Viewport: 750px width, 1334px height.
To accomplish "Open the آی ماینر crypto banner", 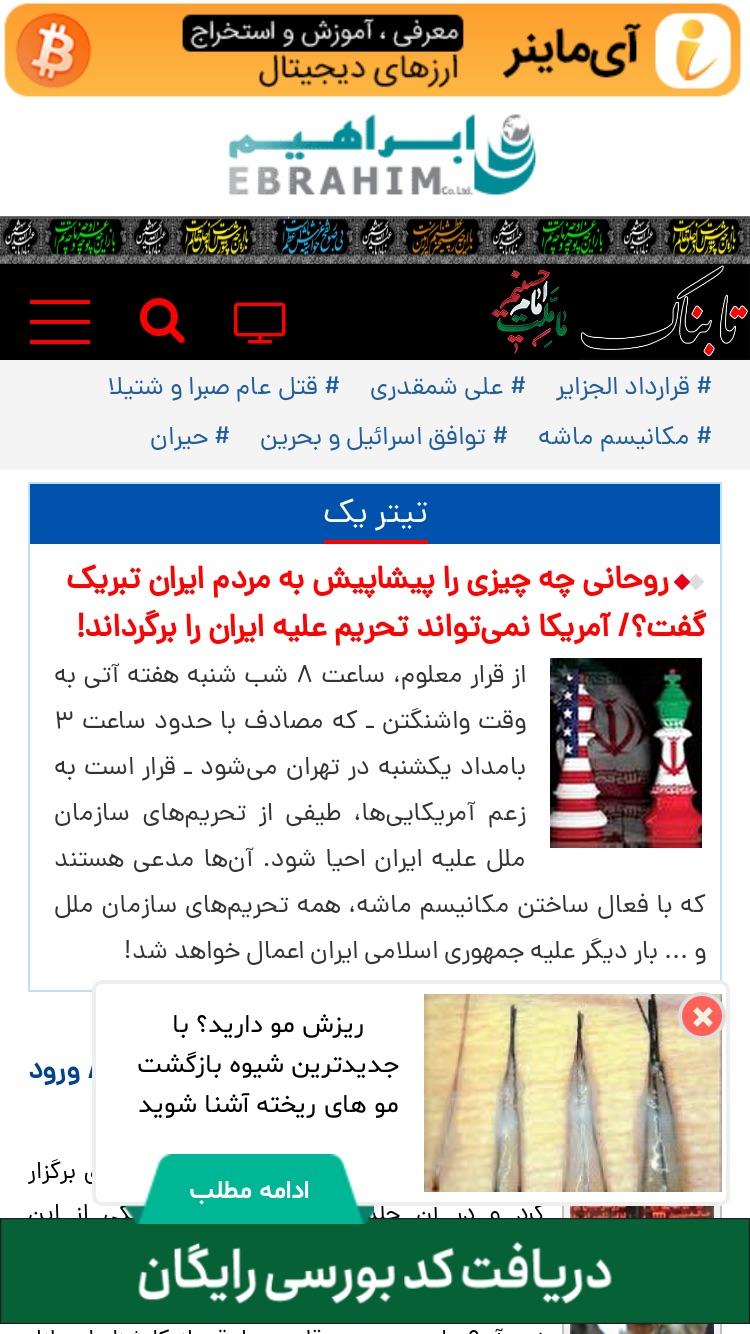I will click(x=373, y=50).
